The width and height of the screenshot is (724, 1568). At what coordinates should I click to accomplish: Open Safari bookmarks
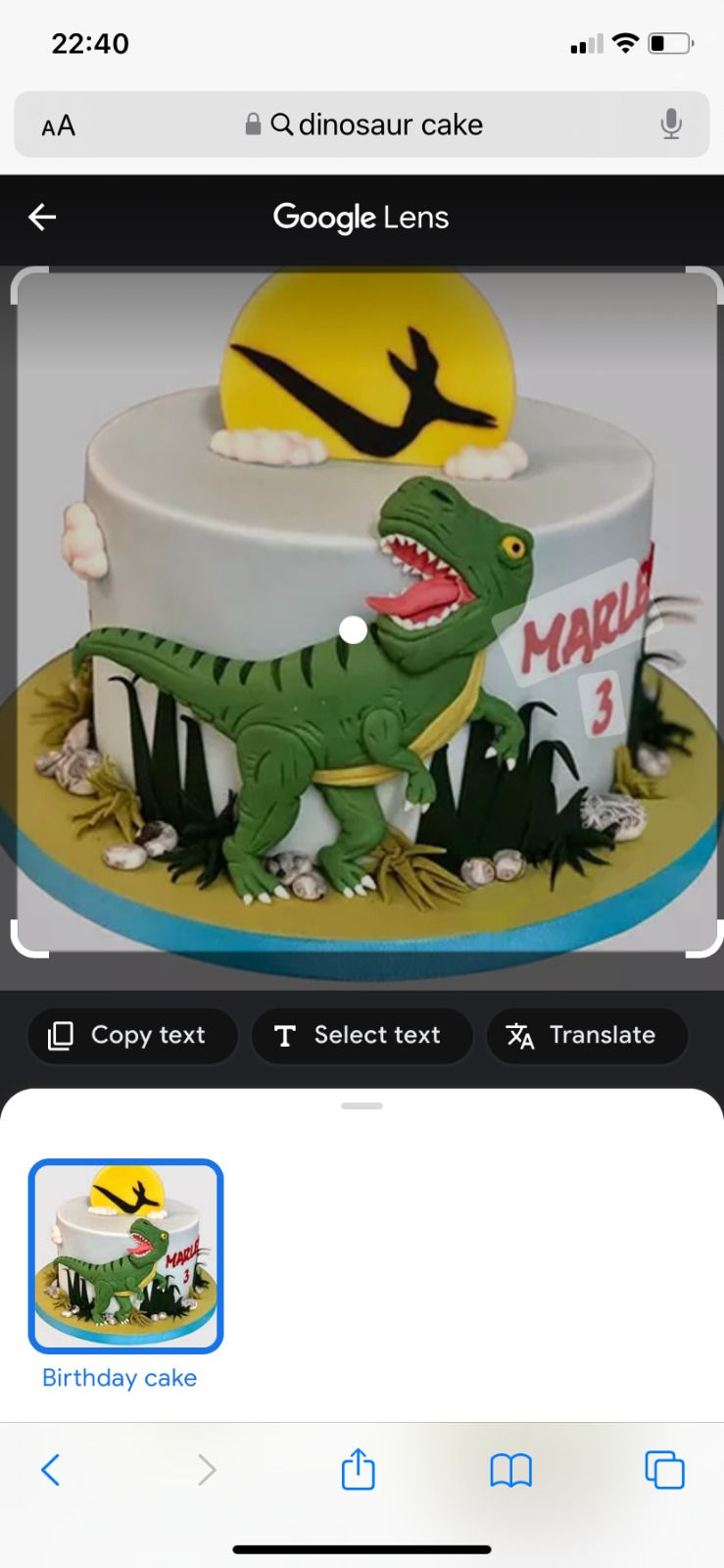(x=510, y=1469)
